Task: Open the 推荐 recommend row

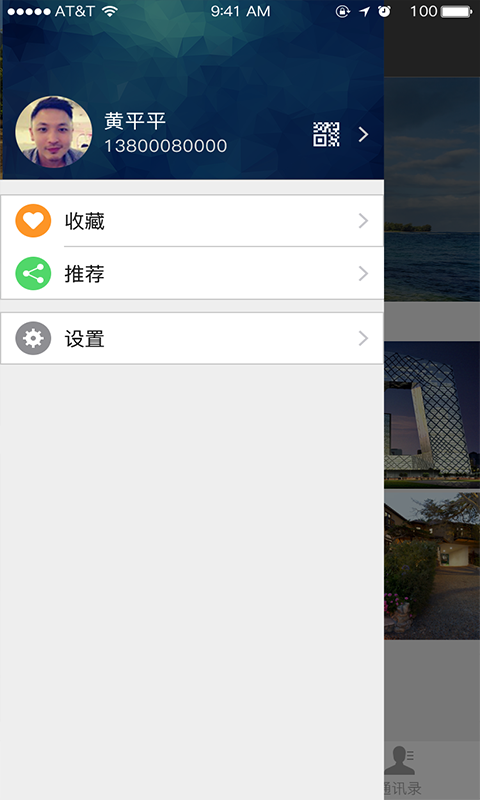Action: click(192, 273)
